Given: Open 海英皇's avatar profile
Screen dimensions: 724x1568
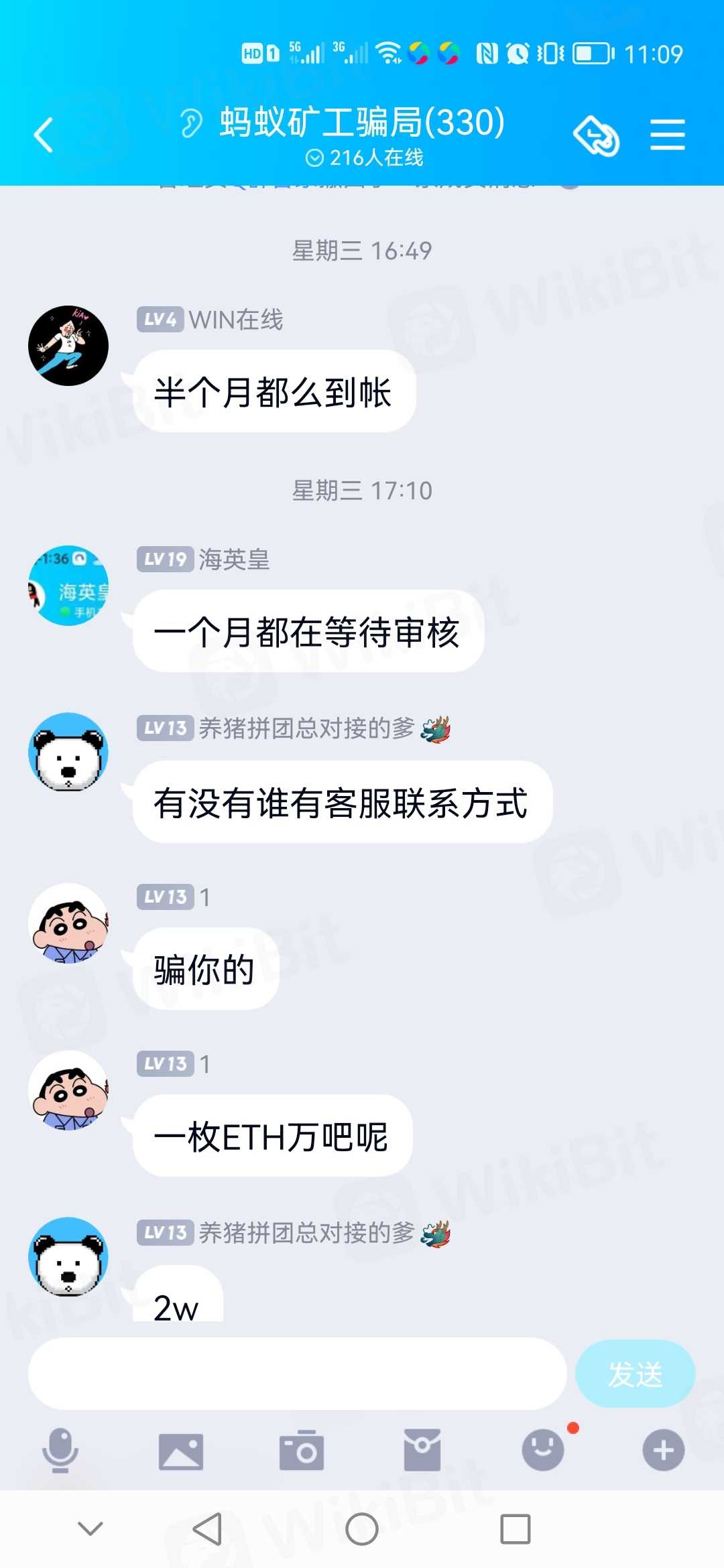Looking at the screenshot, I should pyautogui.click(x=68, y=586).
